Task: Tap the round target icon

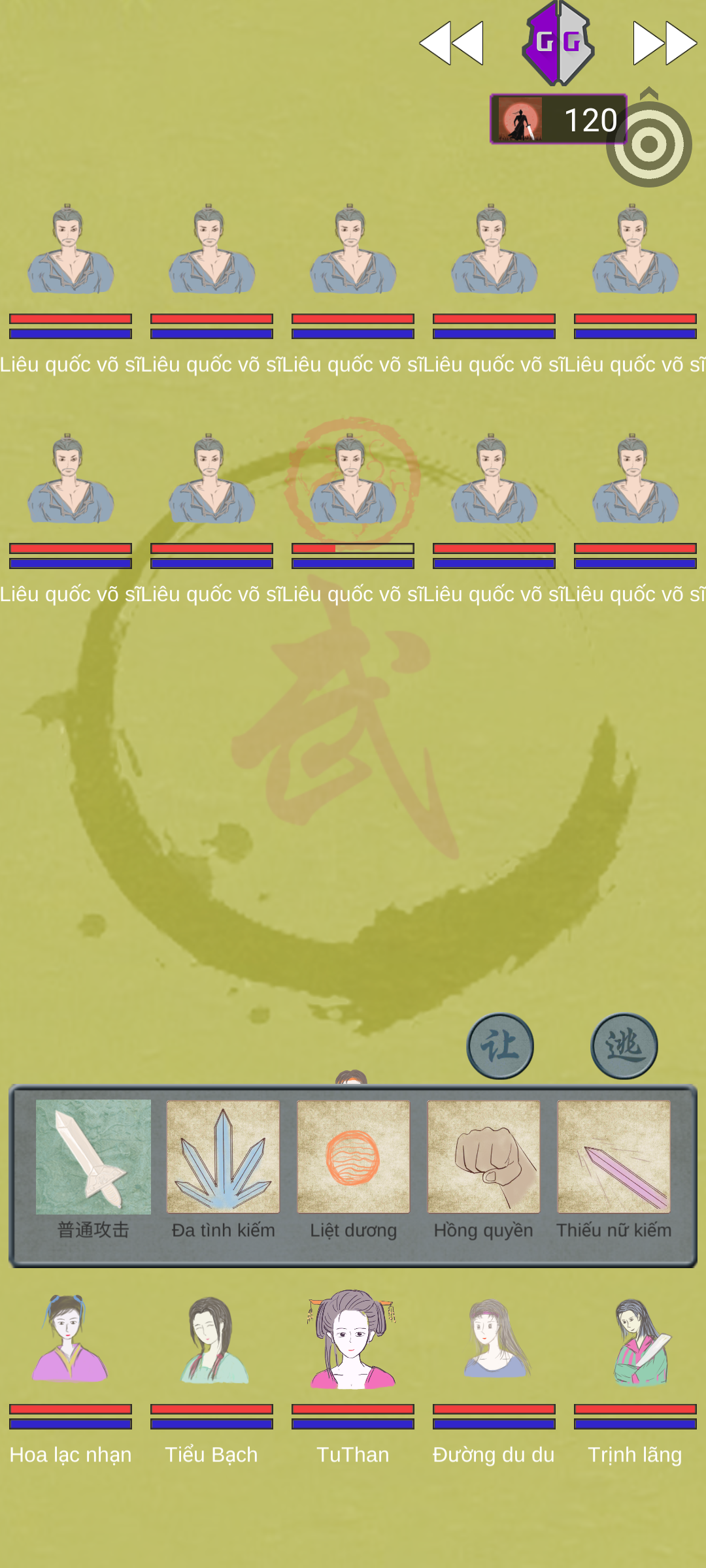Action: 648,144
